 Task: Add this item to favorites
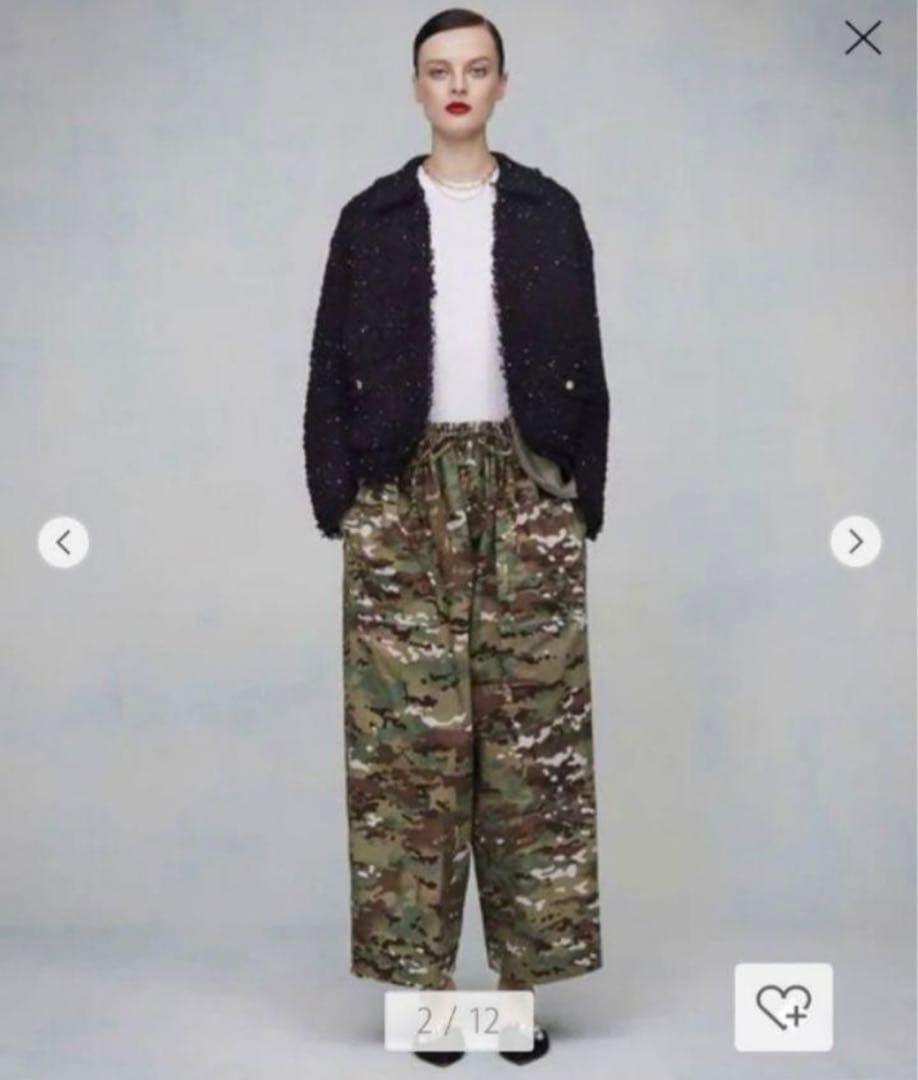pyautogui.click(x=783, y=1006)
